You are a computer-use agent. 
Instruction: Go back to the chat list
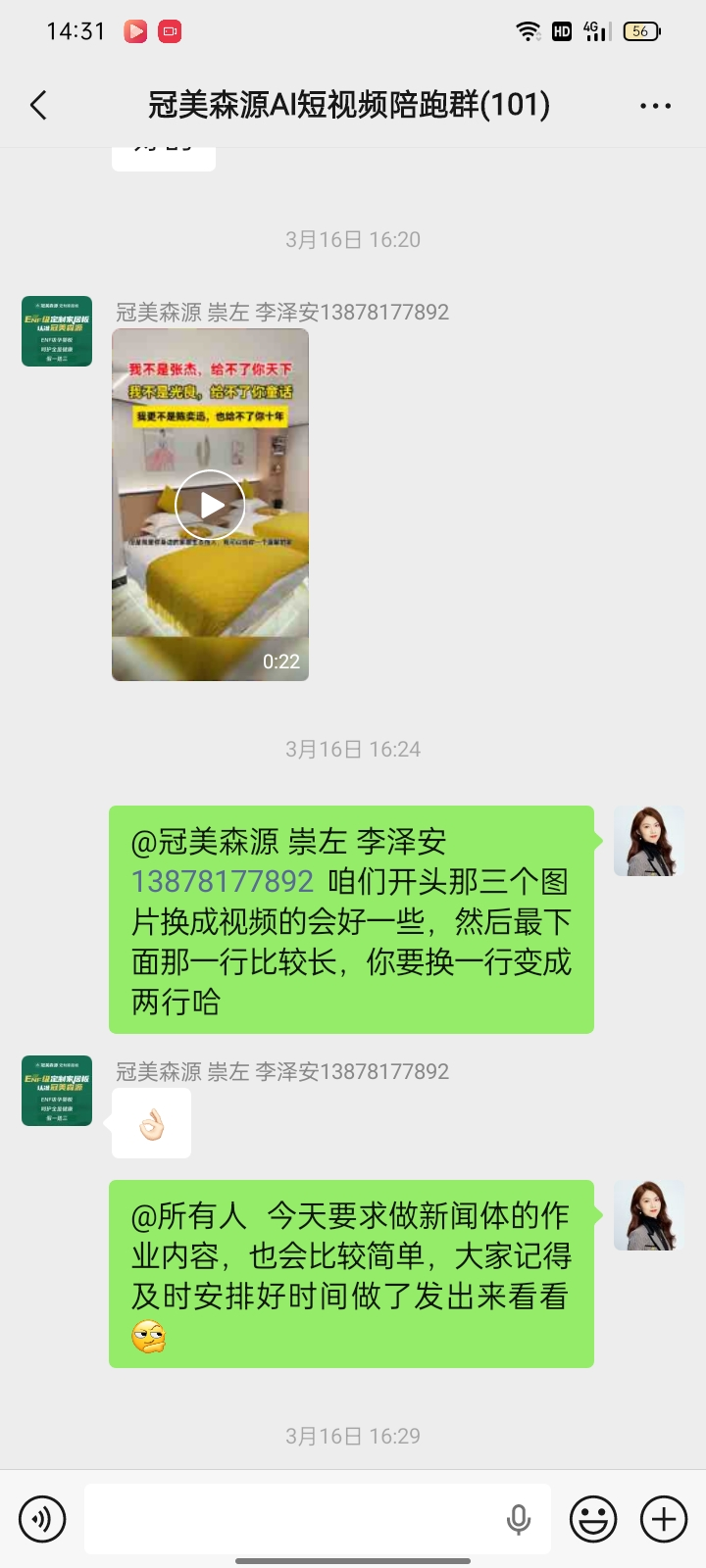[x=39, y=105]
